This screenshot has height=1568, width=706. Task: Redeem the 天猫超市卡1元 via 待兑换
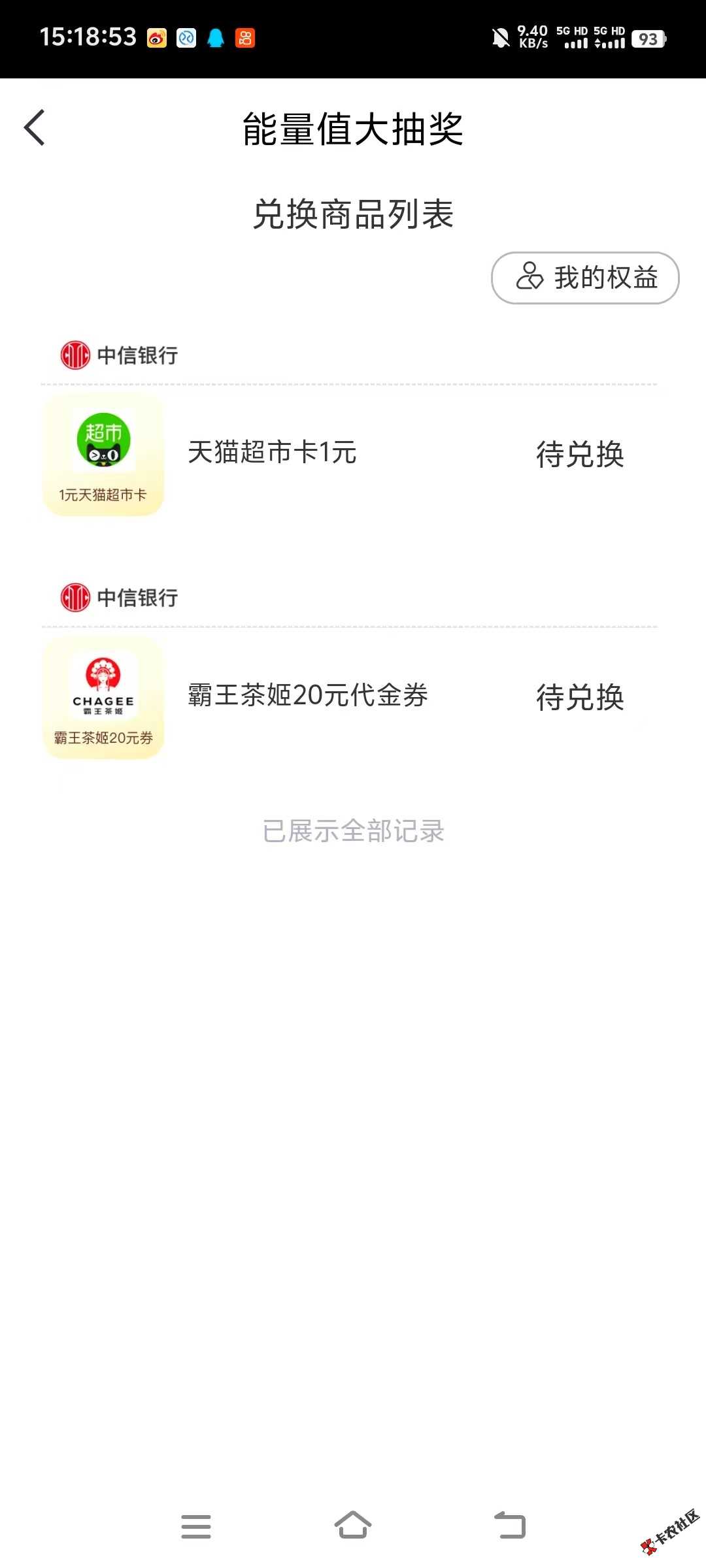580,454
